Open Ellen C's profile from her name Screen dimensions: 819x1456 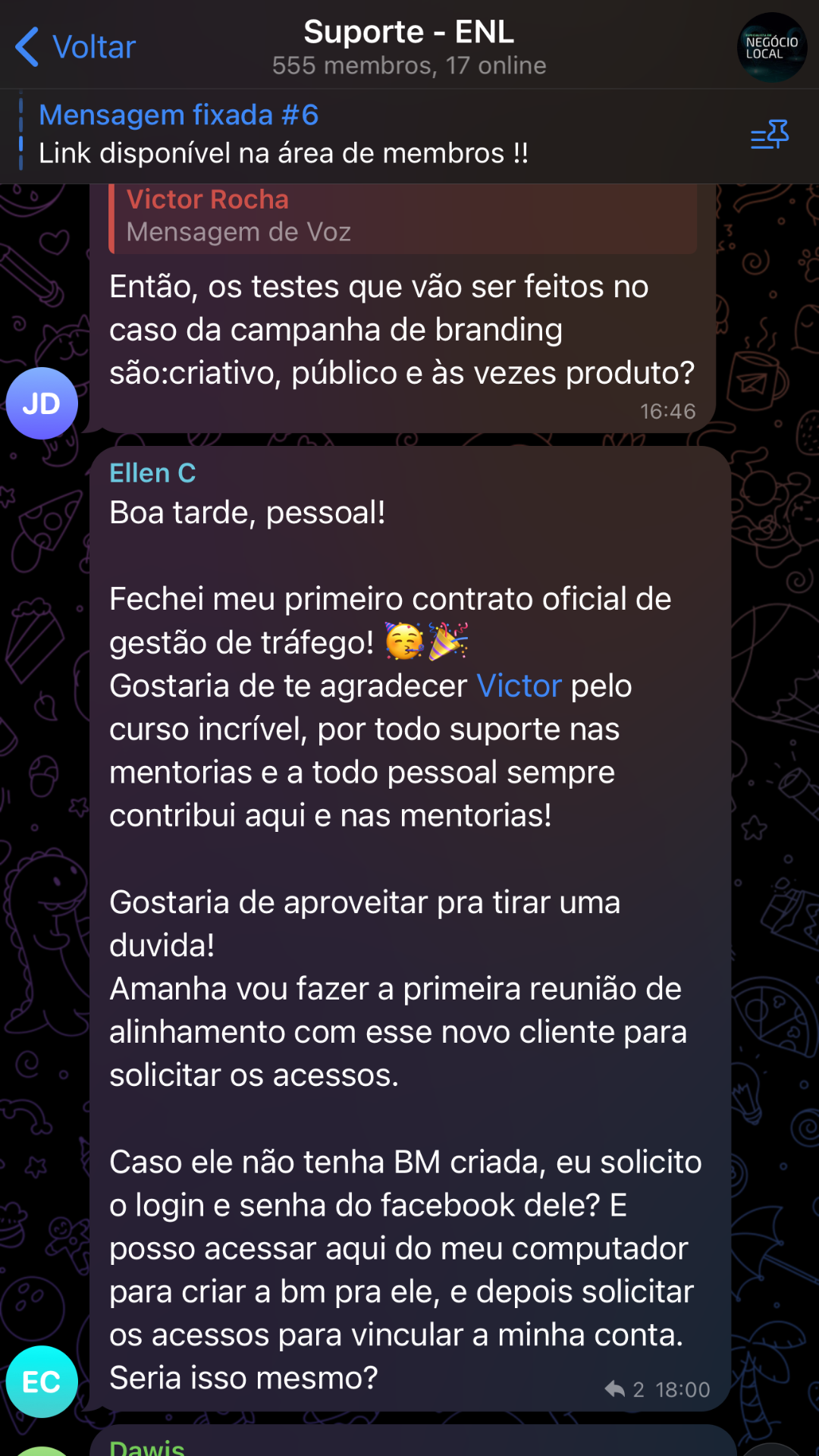[152, 473]
